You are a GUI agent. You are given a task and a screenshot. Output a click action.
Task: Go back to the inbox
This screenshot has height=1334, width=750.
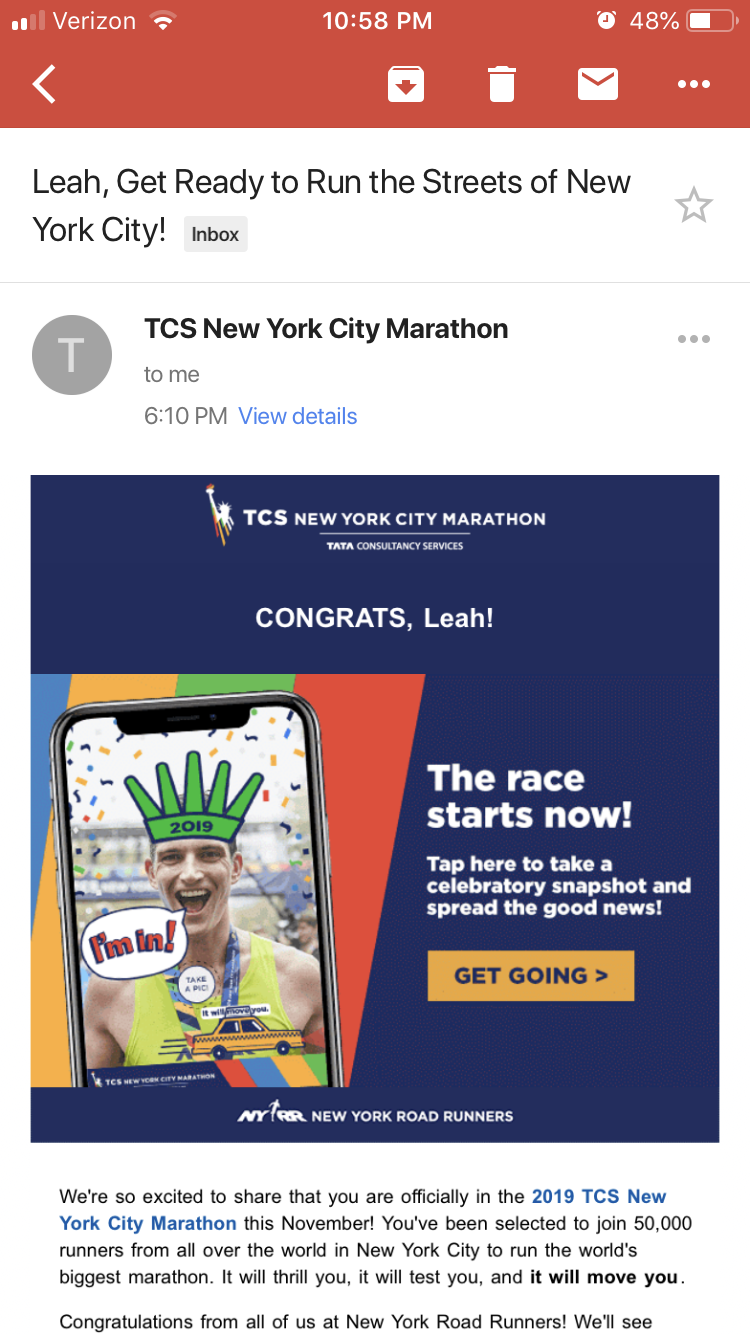coord(44,85)
